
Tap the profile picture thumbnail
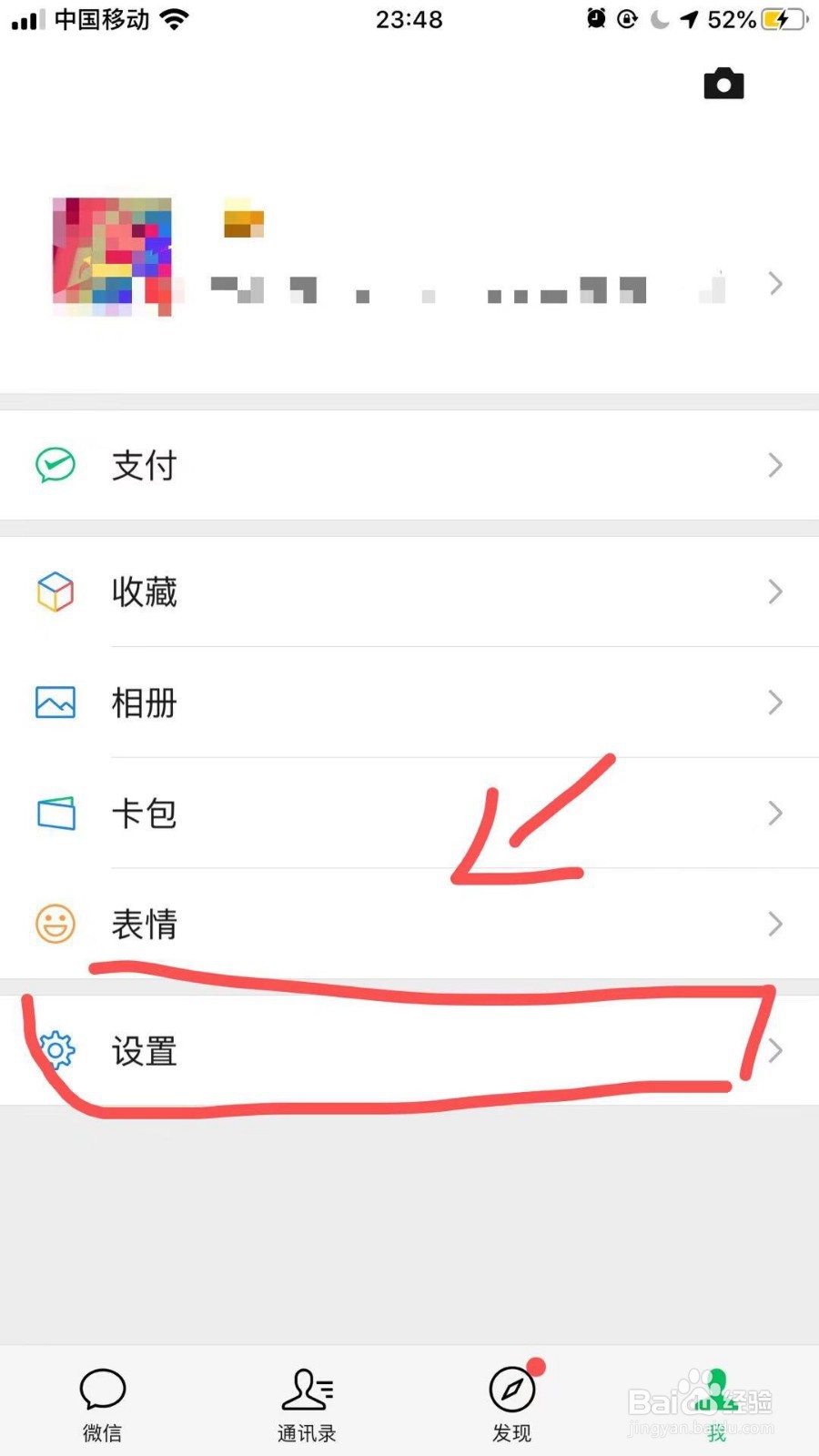point(112,256)
